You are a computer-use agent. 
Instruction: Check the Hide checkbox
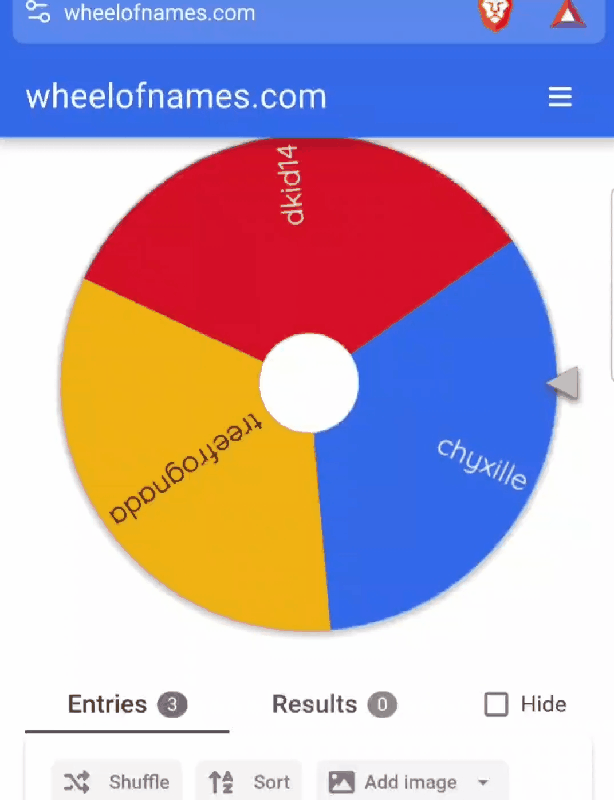click(497, 705)
